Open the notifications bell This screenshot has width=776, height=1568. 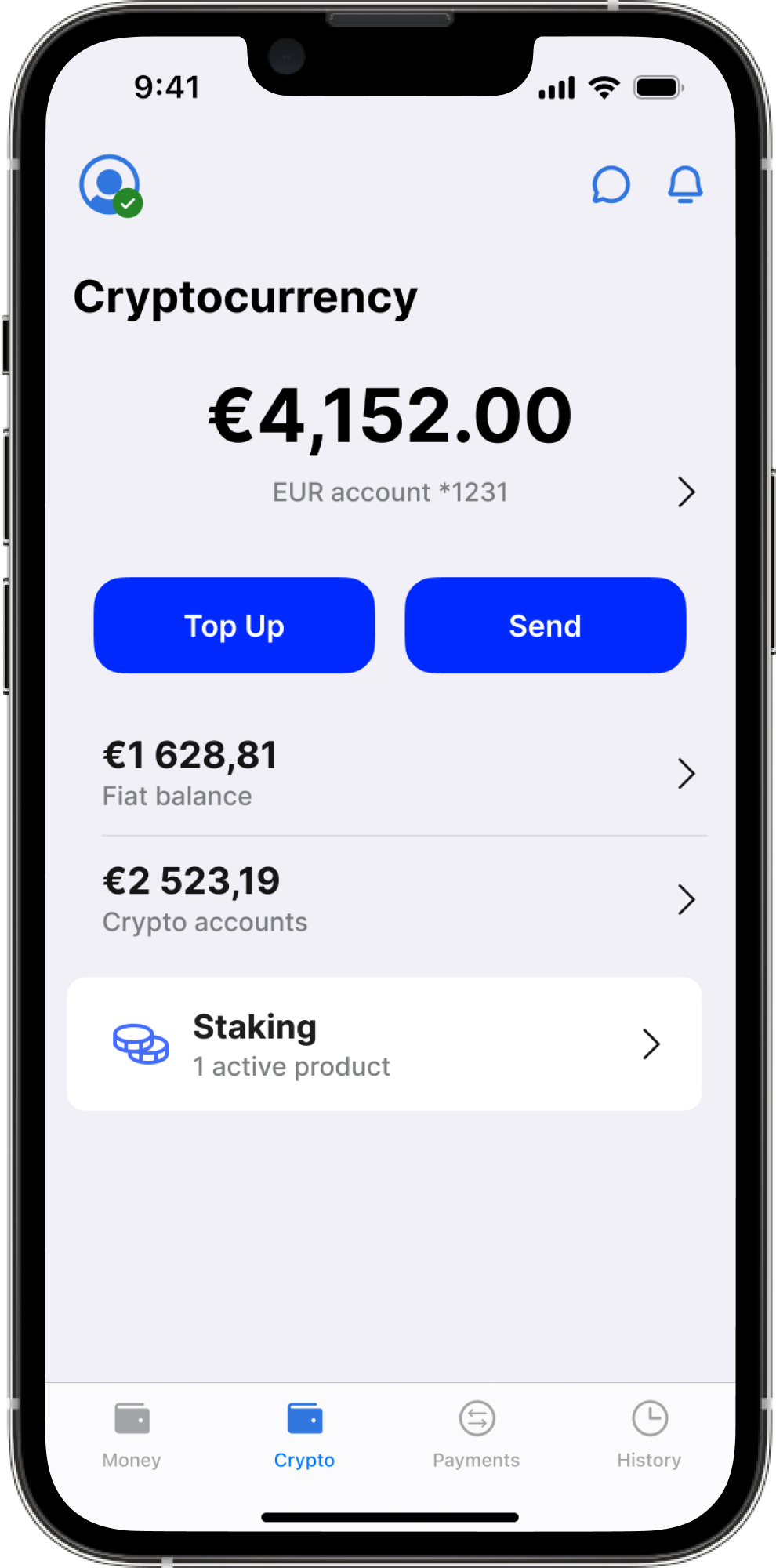(x=684, y=185)
